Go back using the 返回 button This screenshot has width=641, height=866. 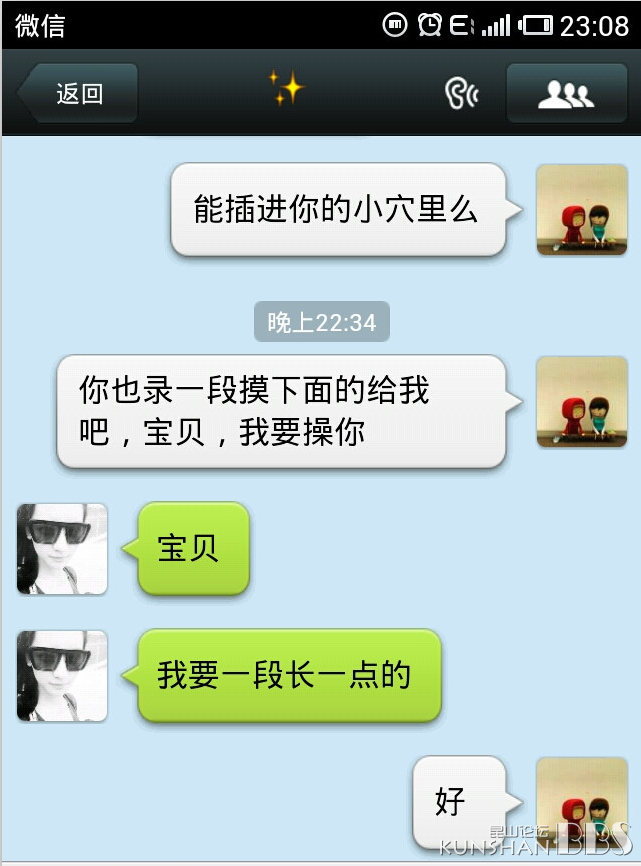click(x=77, y=94)
